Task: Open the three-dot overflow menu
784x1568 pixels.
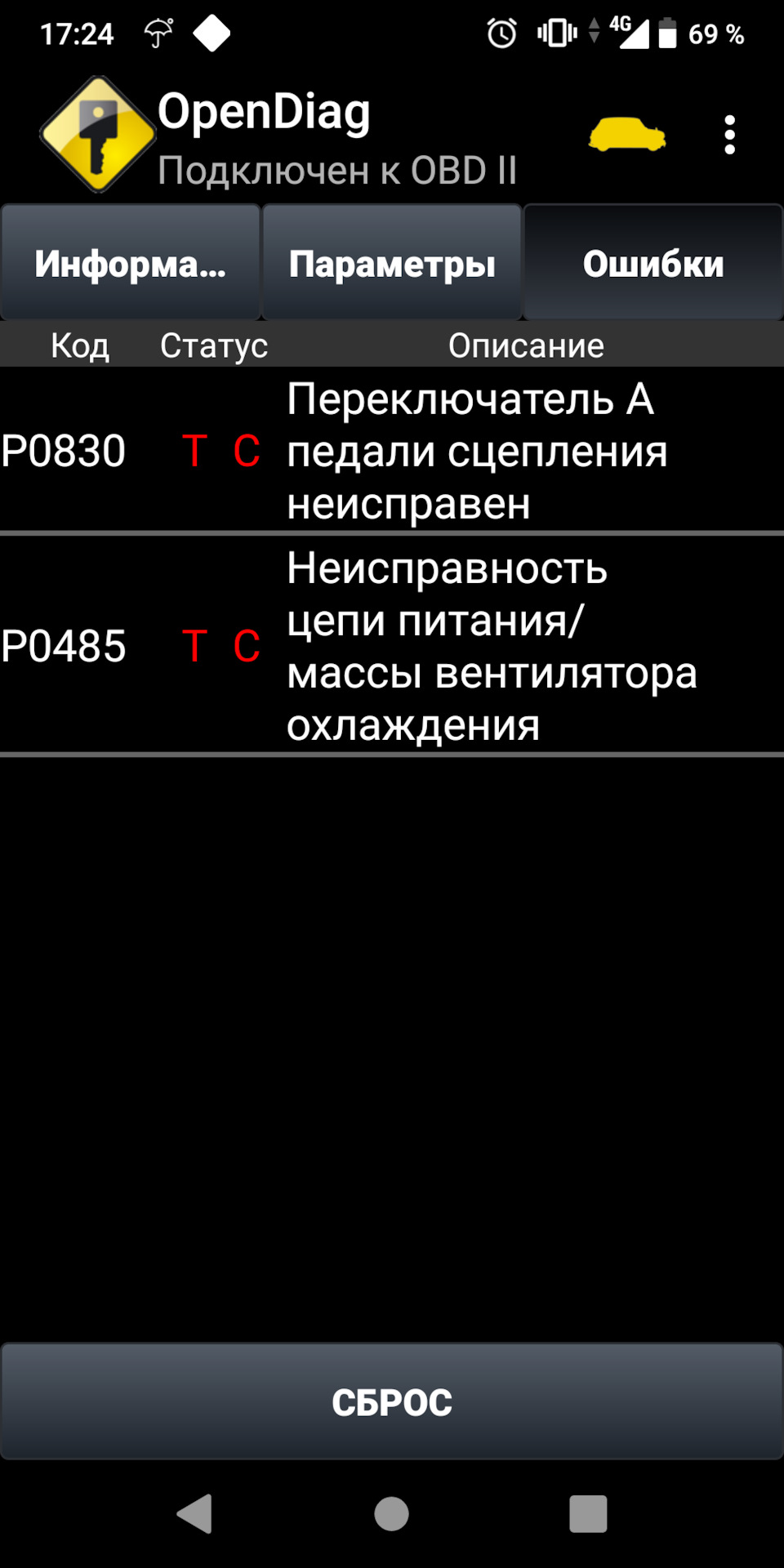Action: 729,135
